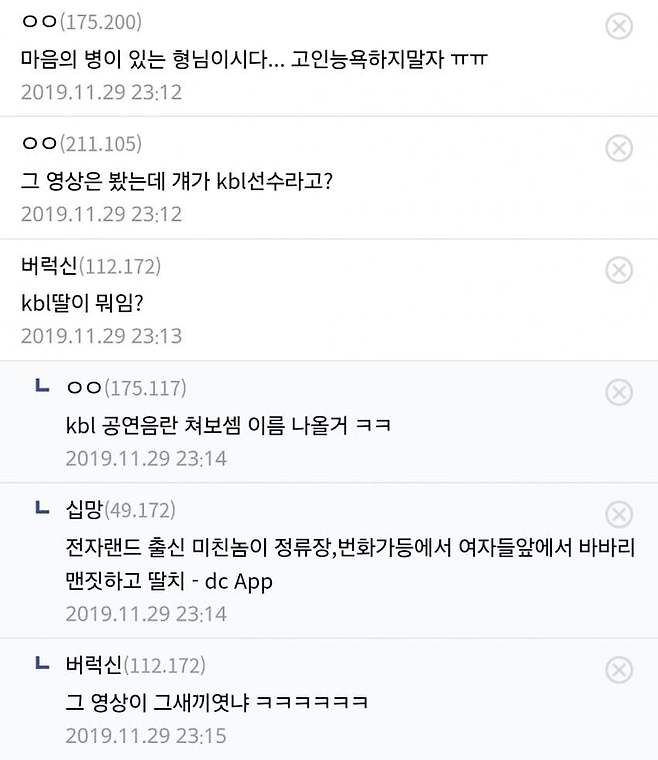The image size is (658, 760).
Task: Remove the comment from ㅇㅇ(211.105)
Action: (619, 148)
